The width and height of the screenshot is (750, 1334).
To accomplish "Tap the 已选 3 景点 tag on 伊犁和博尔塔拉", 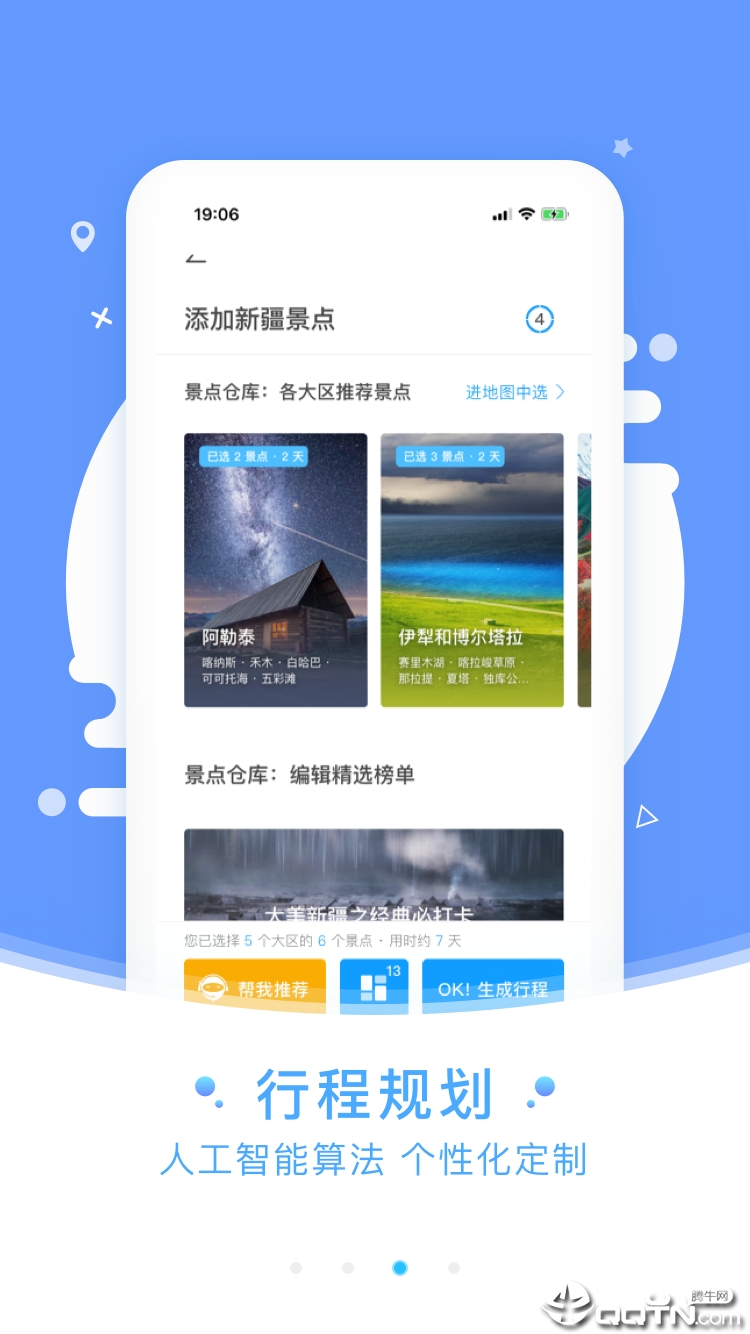I will coord(452,456).
